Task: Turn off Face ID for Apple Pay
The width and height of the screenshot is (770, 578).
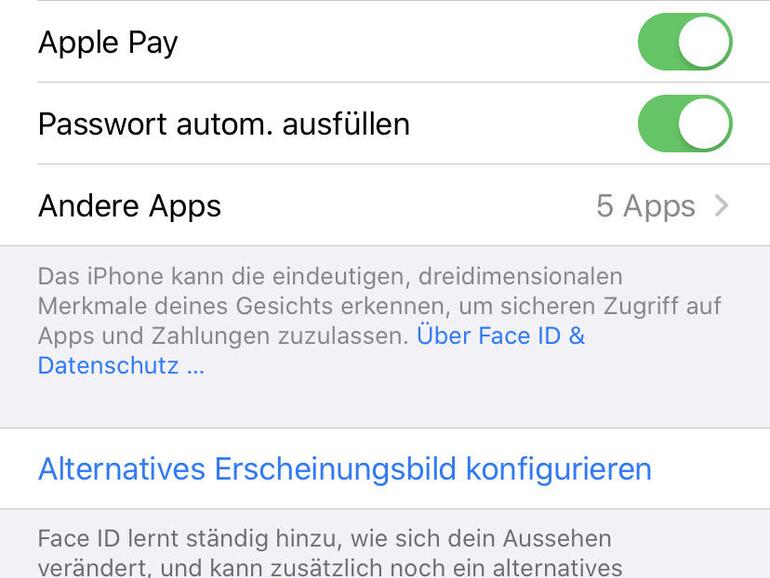Action: 685,42
